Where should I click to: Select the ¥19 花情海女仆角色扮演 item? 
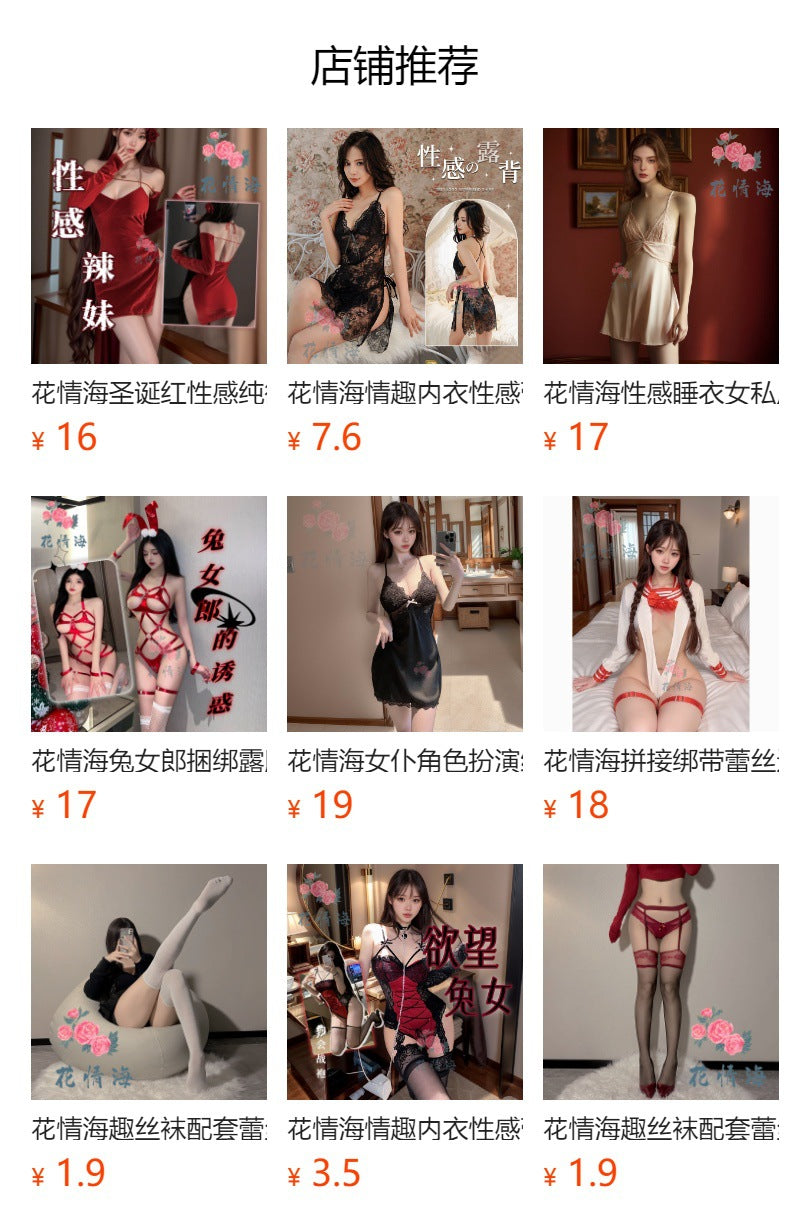pos(404,614)
